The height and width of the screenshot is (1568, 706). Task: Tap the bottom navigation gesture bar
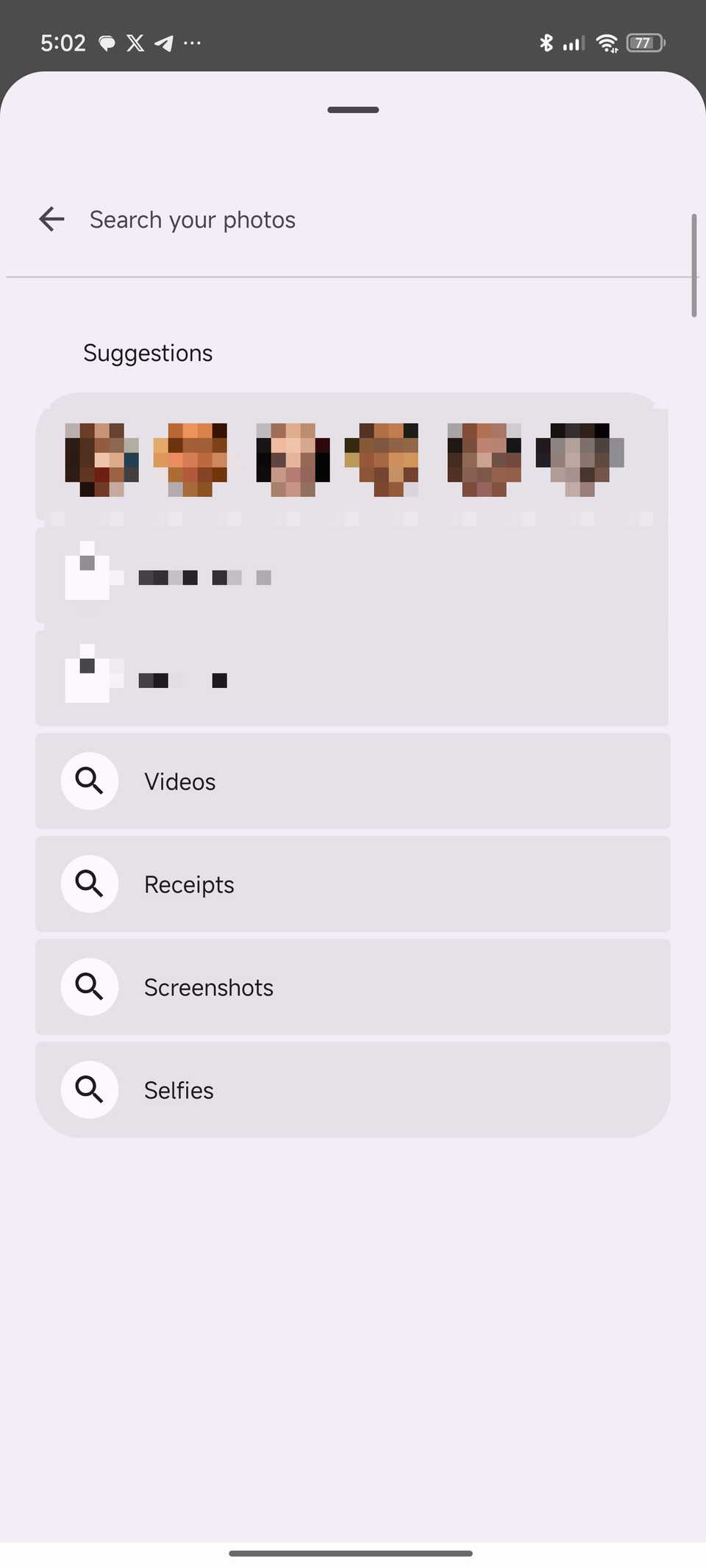click(353, 1553)
